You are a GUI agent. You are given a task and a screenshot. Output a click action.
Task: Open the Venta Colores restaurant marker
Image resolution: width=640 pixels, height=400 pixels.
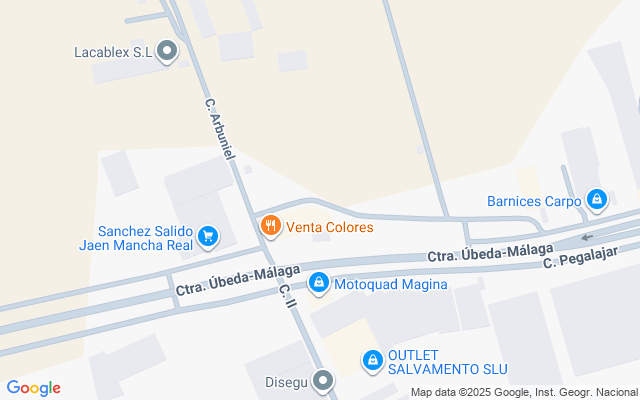pos(270,226)
